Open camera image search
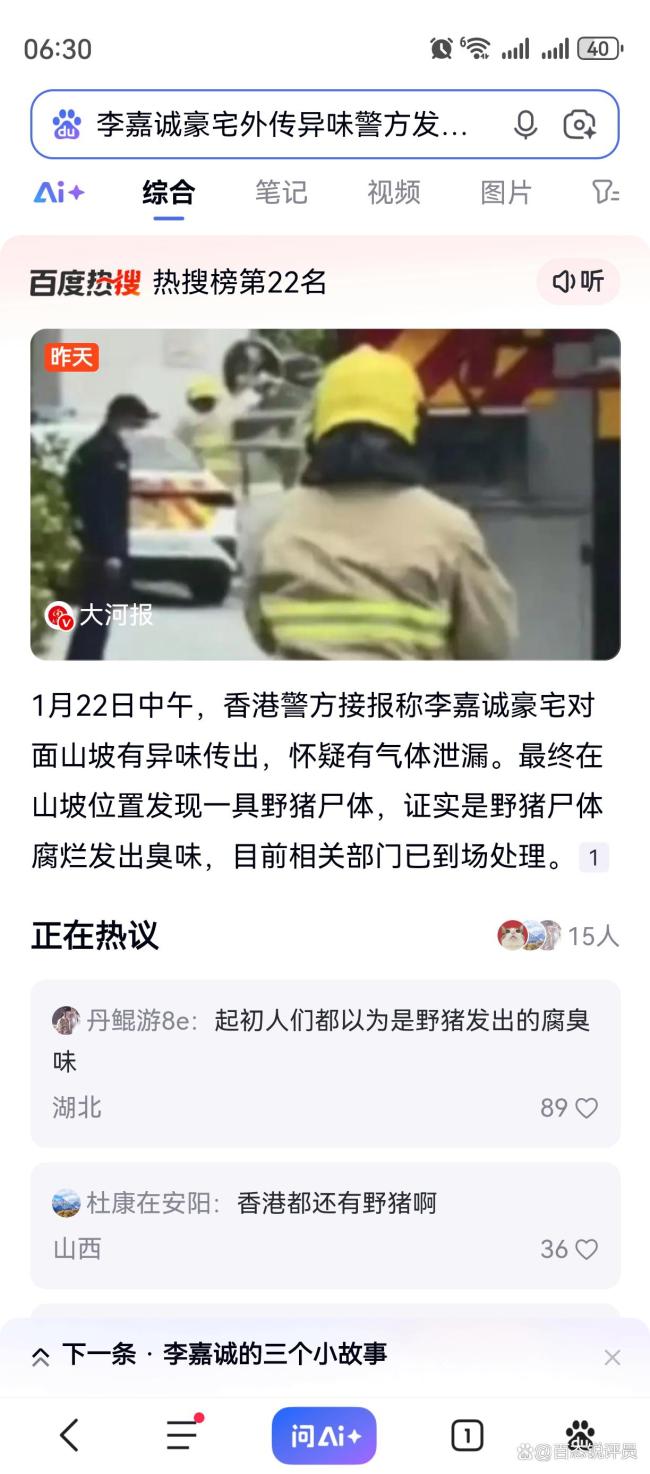Viewport: 650px width, 1474px height. point(579,125)
